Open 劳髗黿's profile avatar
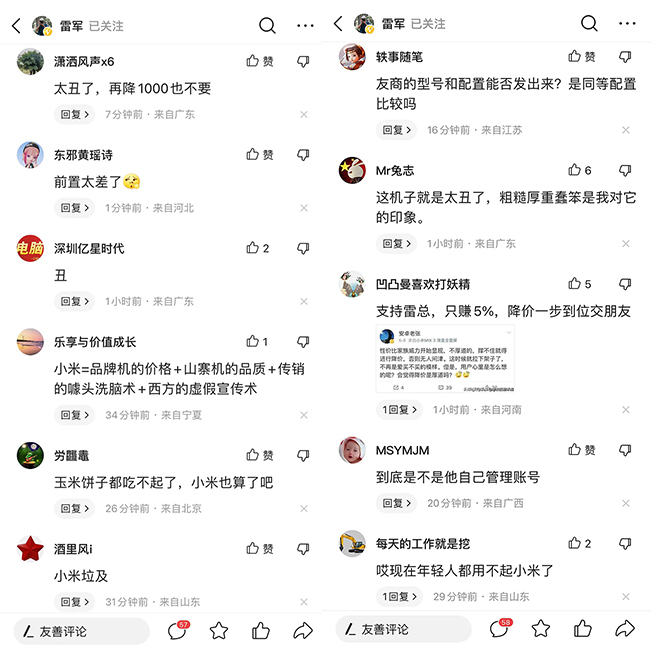 30,455
